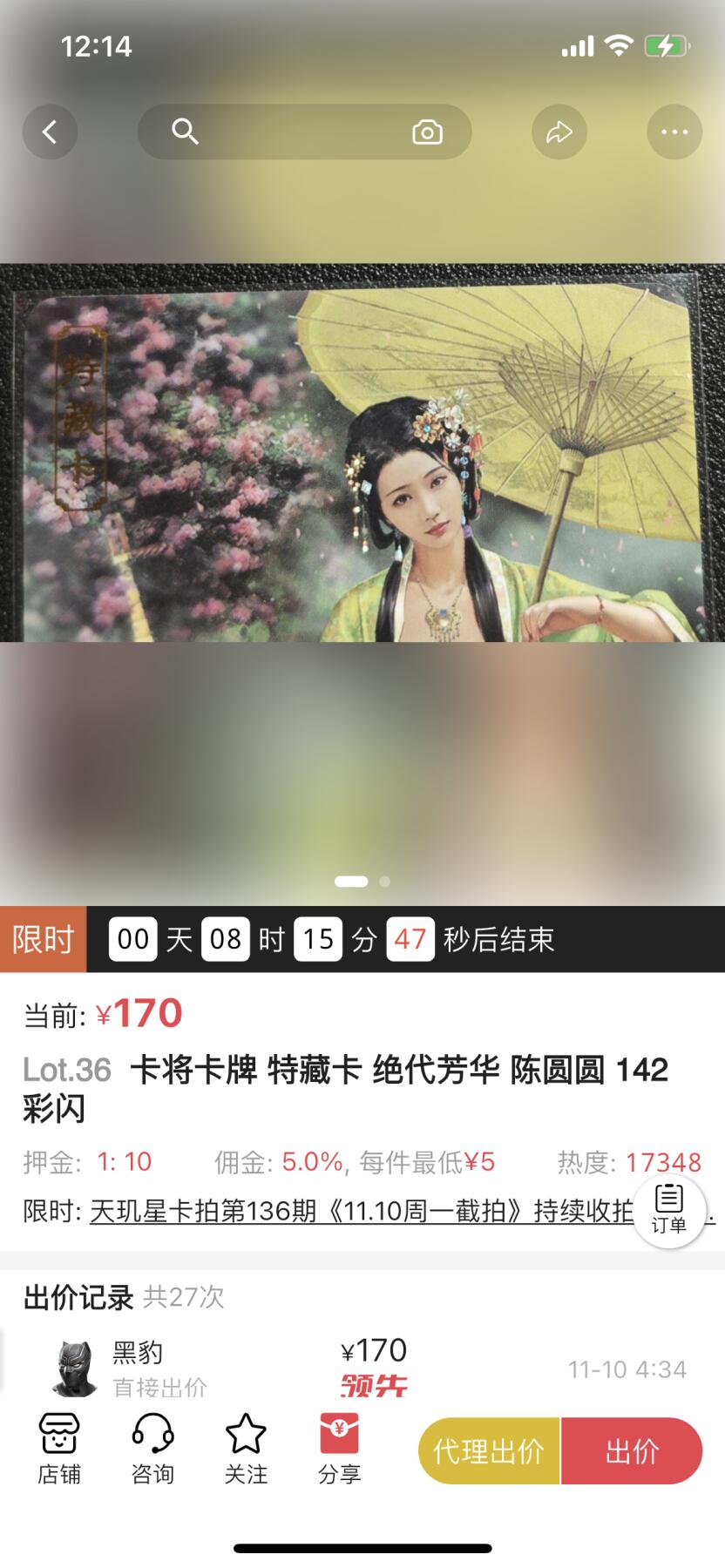Screen dimensions: 725x1568
Task: Go back with the top-left arrow
Action: click(x=50, y=132)
